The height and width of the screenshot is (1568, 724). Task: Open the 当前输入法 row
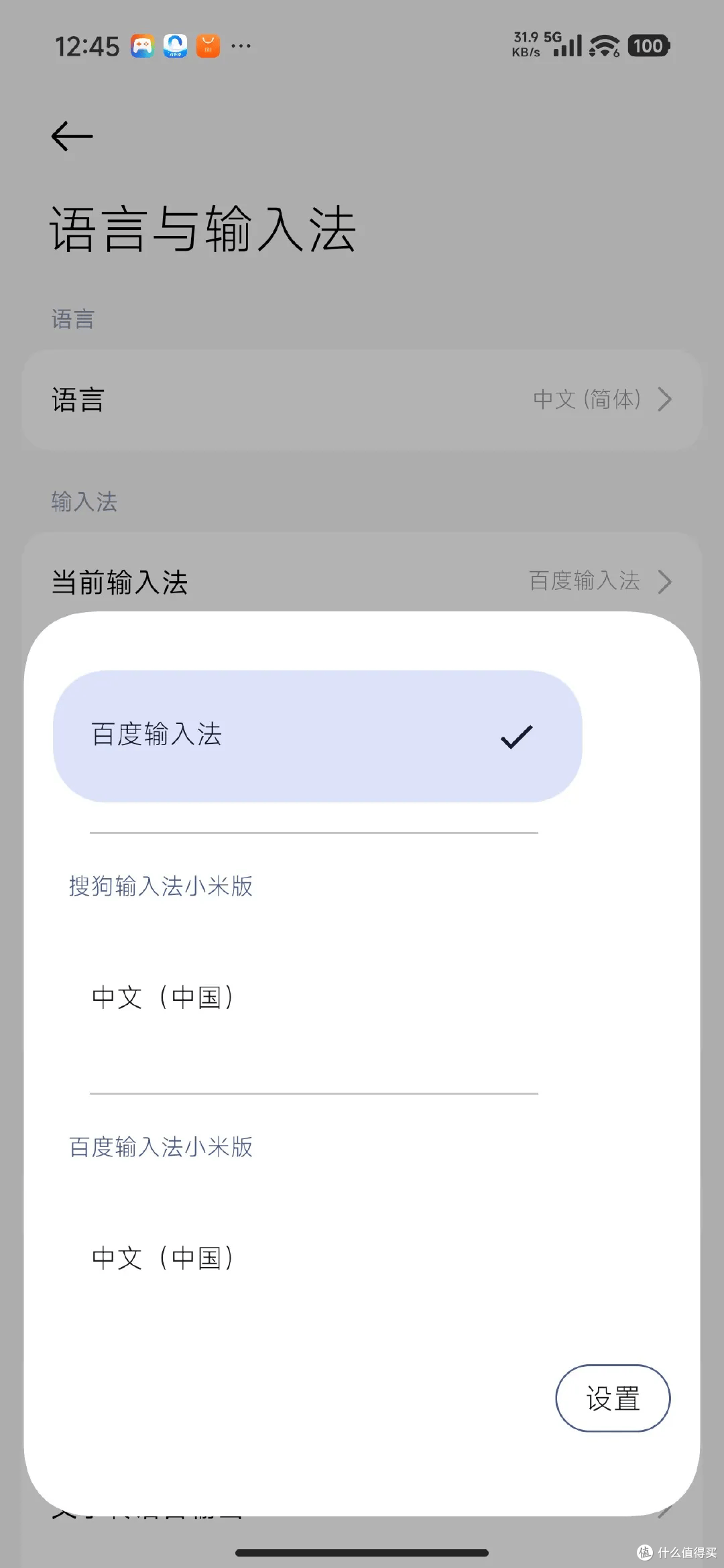point(362,581)
